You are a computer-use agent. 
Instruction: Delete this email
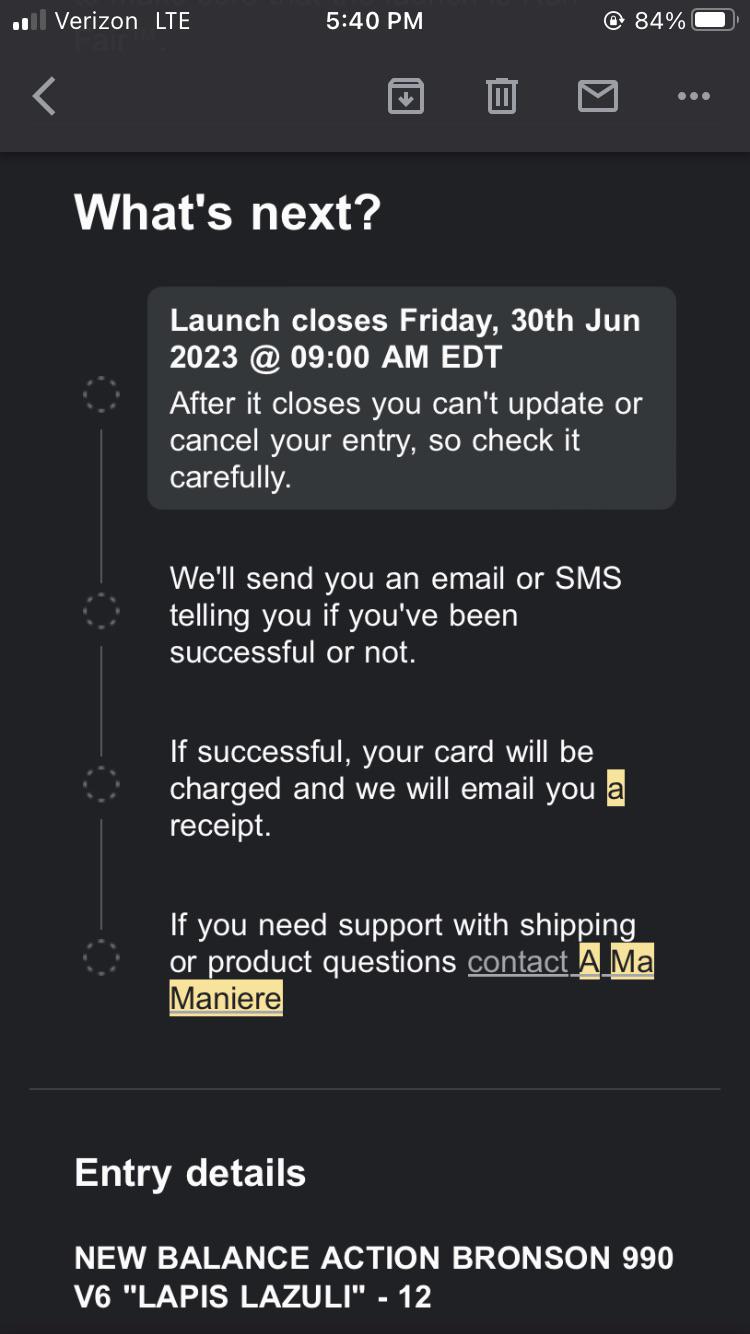pyautogui.click(x=501, y=97)
